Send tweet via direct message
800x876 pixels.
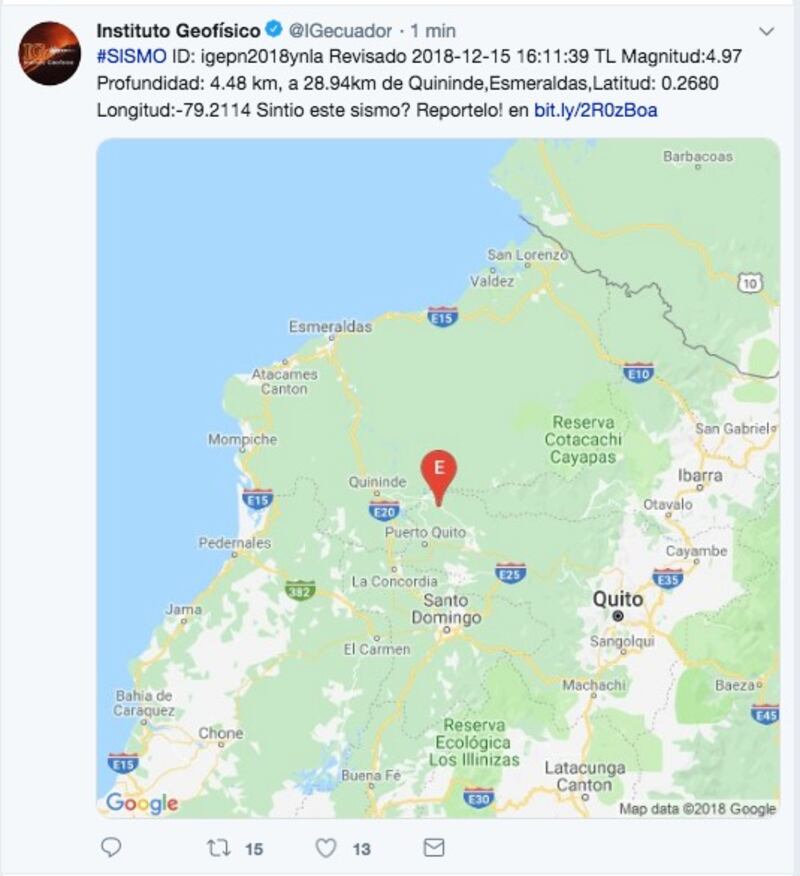pyautogui.click(x=433, y=848)
